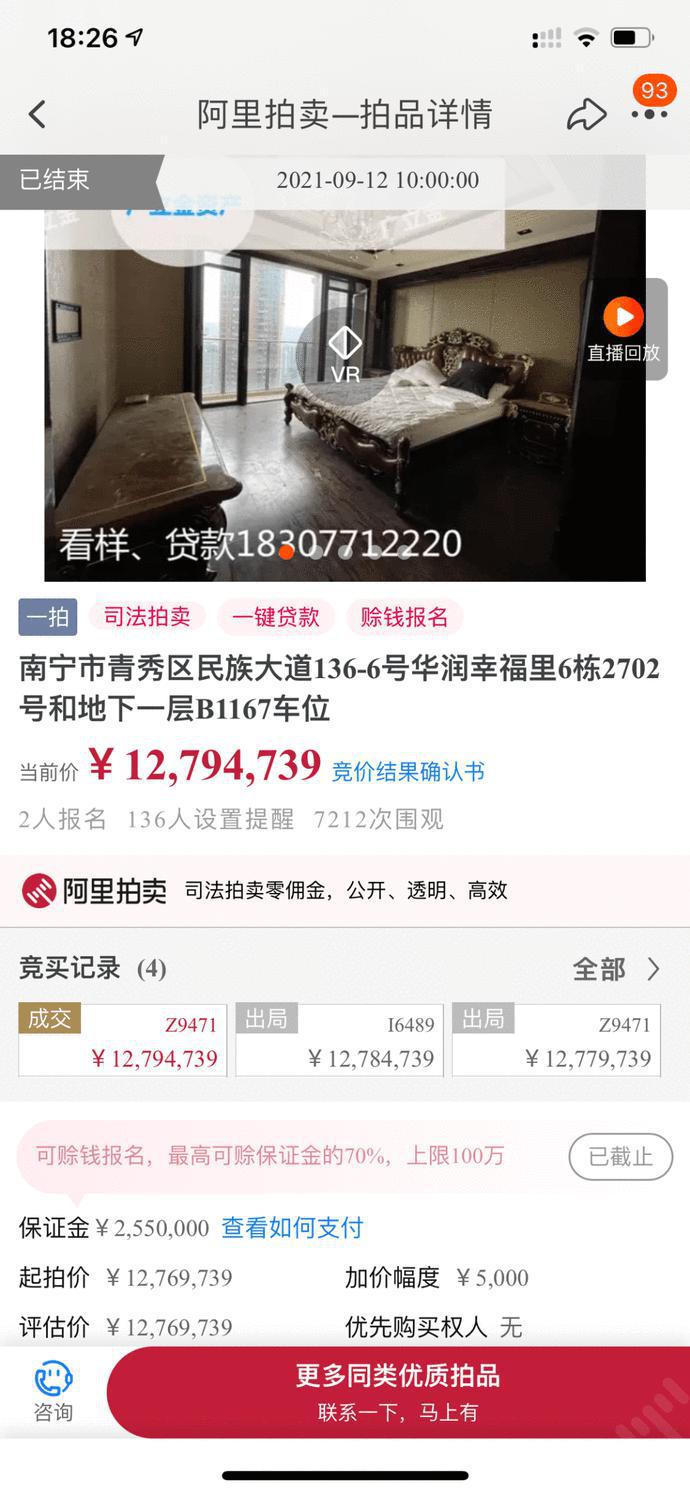The image size is (690, 1495).
Task: Open the three-dot overflow menu
Action: point(650,114)
